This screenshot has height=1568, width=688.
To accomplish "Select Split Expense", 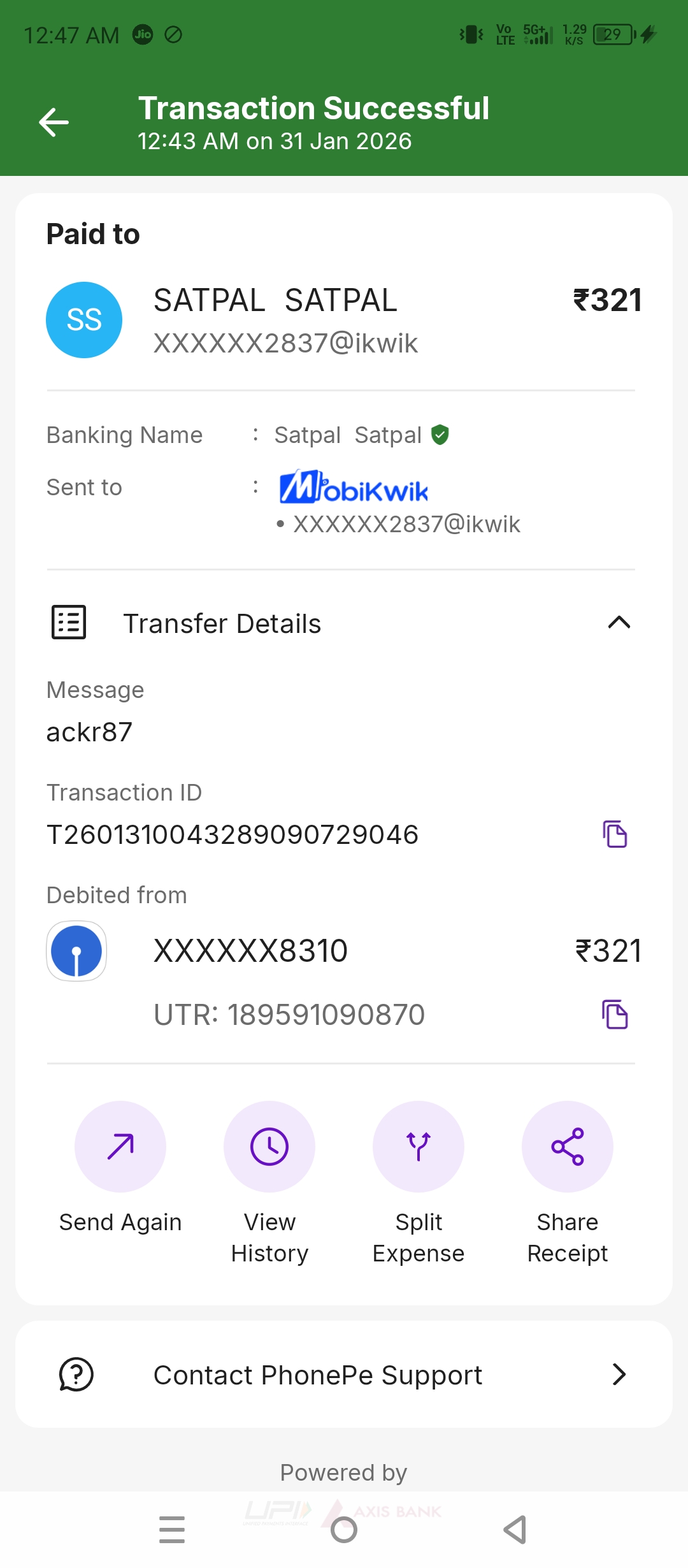I will [419, 1147].
